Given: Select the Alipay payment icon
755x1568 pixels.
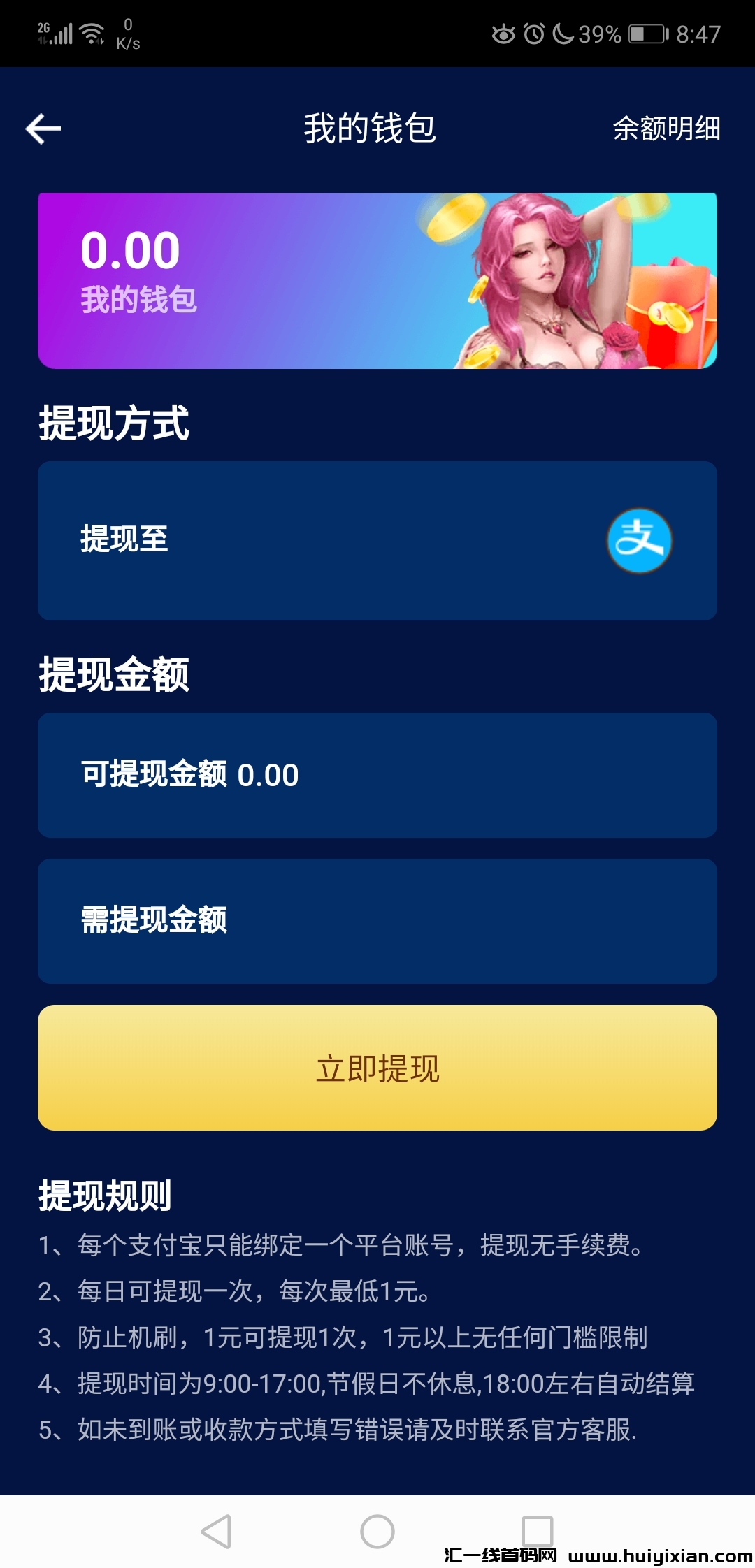Looking at the screenshot, I should (640, 539).
